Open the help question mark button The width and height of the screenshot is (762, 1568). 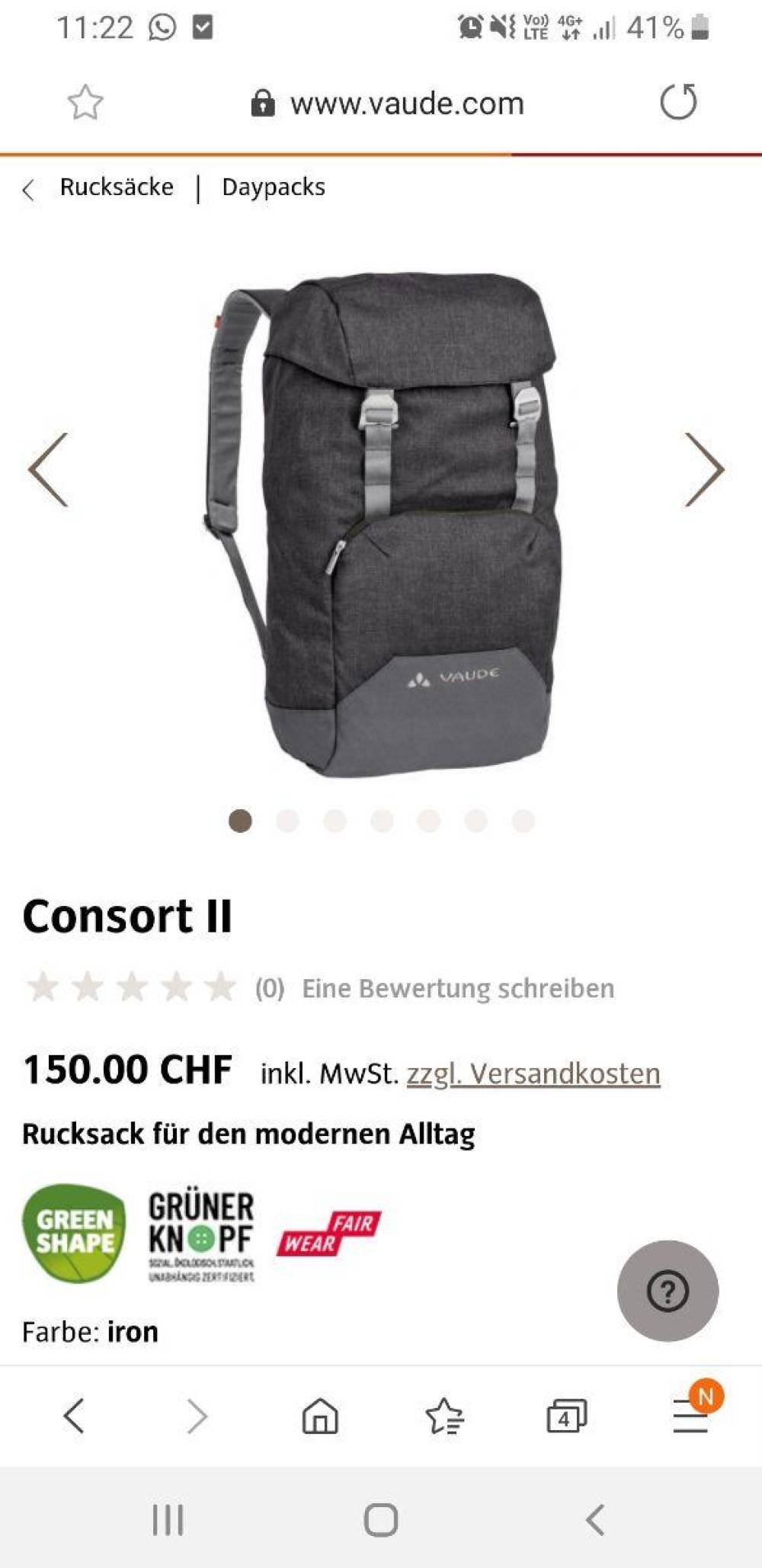coord(668,1291)
